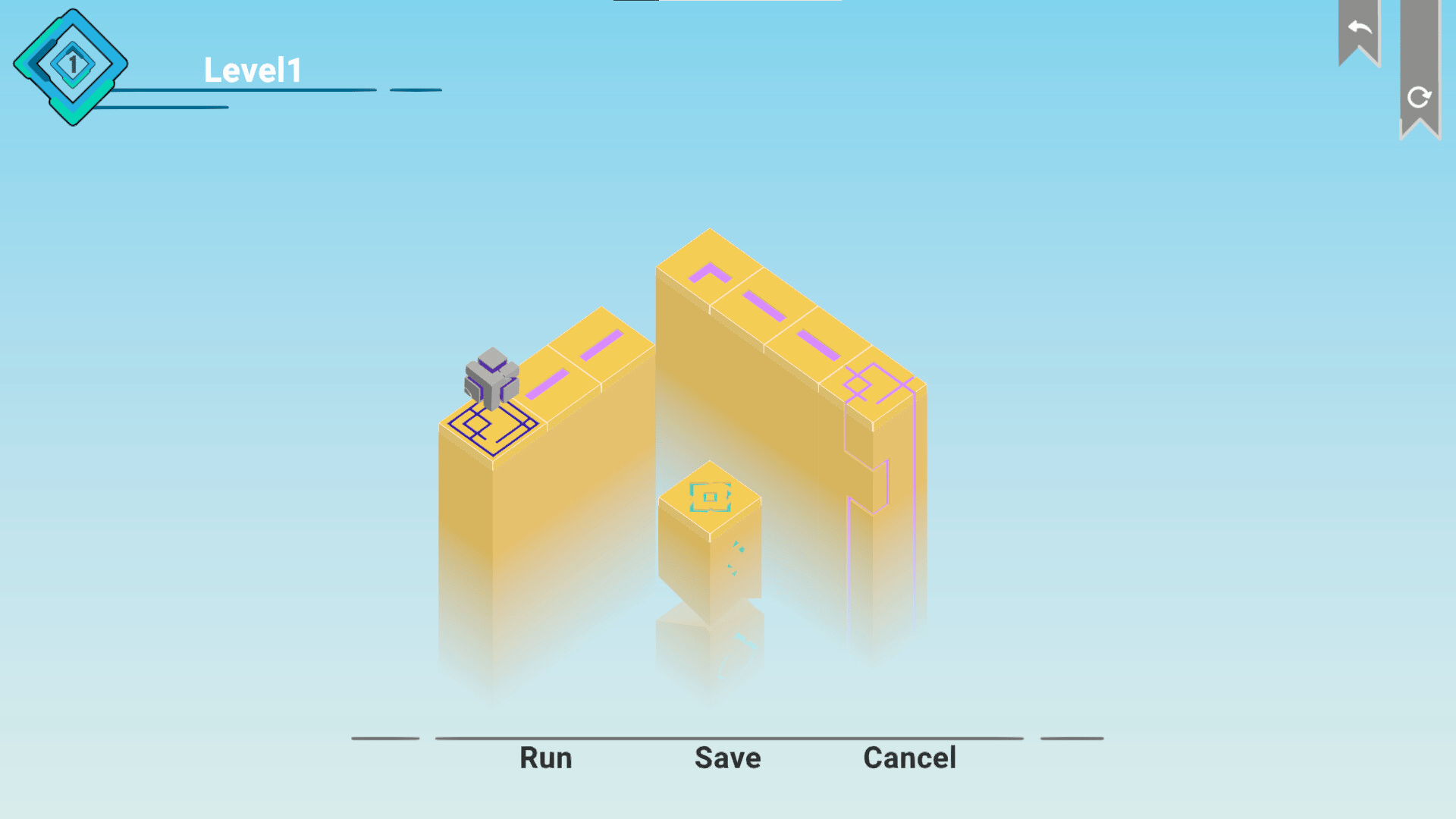This screenshot has height=819, width=1456.
Task: Save the current solution
Action: (x=727, y=758)
